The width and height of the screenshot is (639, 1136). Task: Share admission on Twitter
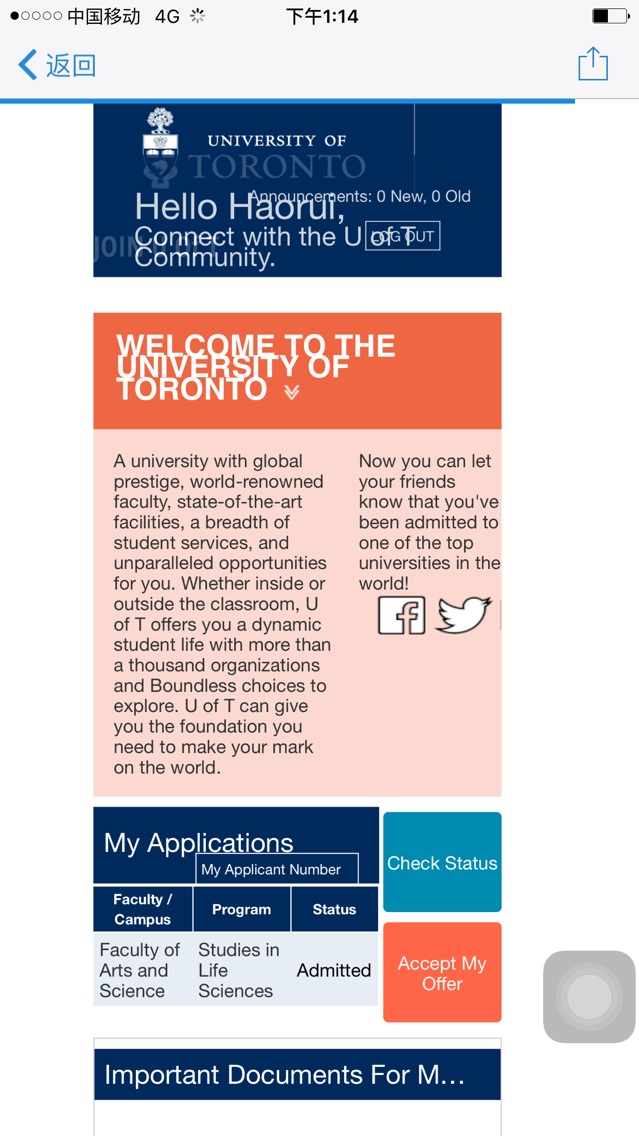(464, 615)
